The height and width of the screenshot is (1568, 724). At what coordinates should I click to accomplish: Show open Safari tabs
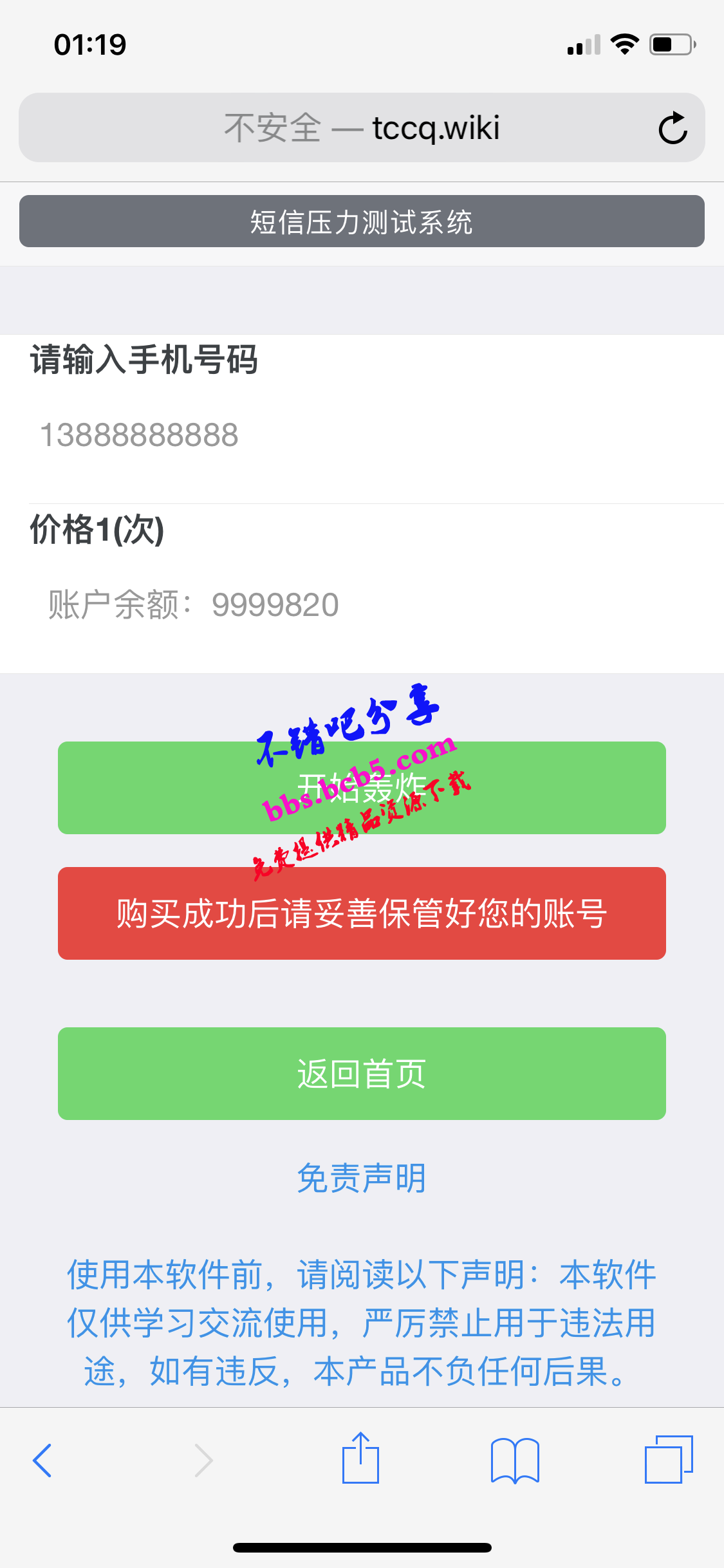669,1459
